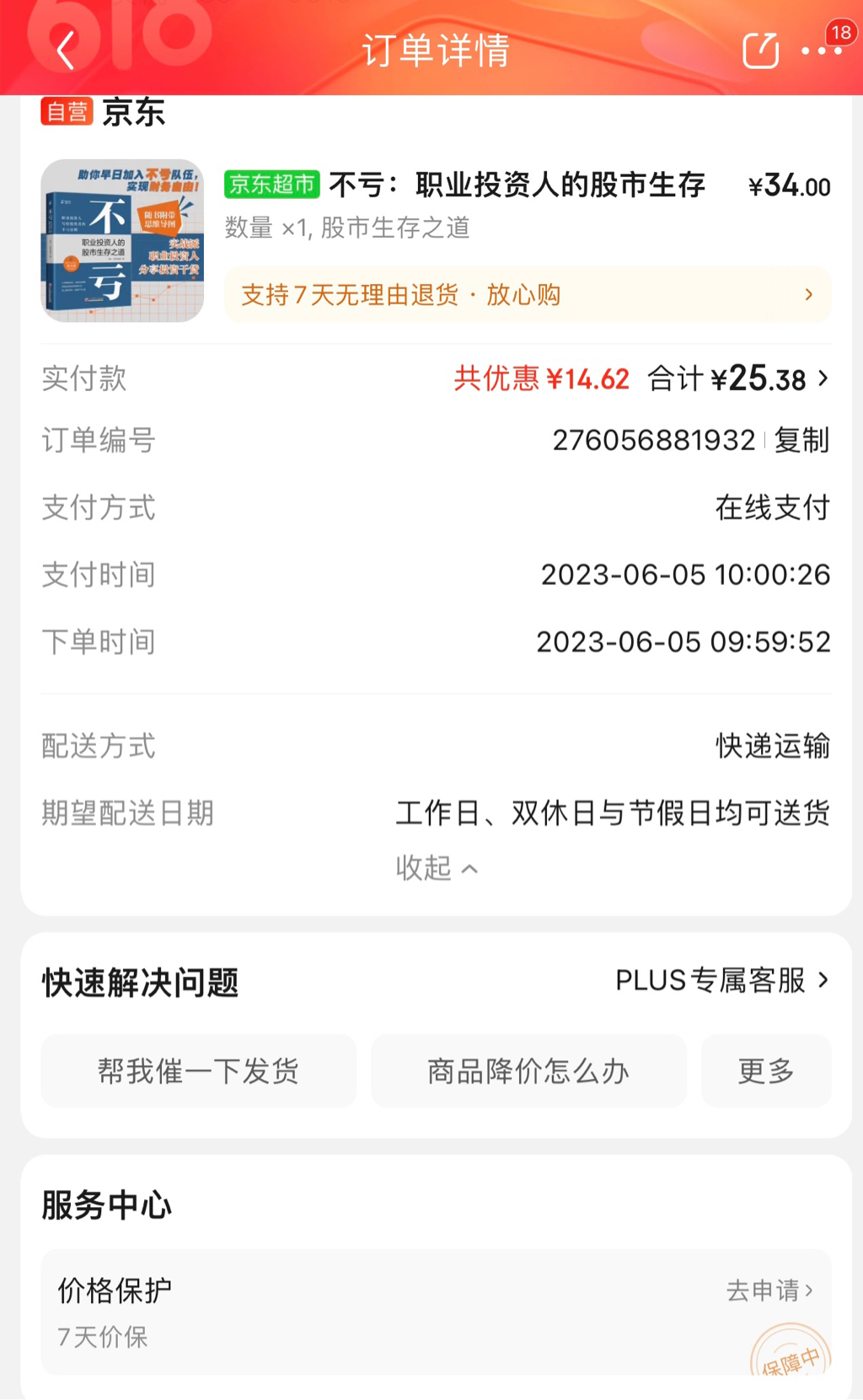Image resolution: width=863 pixels, height=1400 pixels.
Task: Apply for 价格保护 via 去申请
Action: click(x=769, y=1290)
